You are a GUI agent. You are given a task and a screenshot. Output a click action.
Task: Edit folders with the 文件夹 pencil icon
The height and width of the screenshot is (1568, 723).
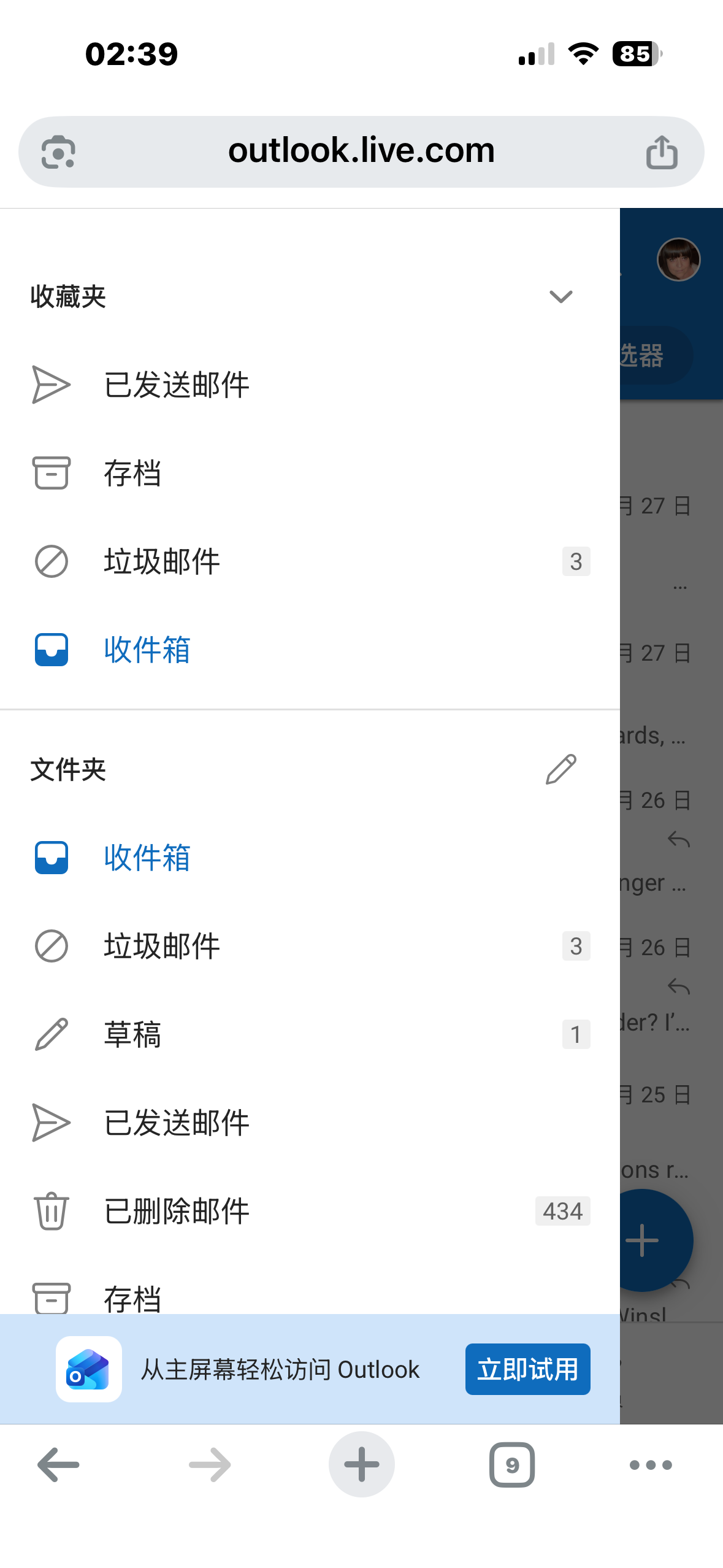(x=560, y=769)
